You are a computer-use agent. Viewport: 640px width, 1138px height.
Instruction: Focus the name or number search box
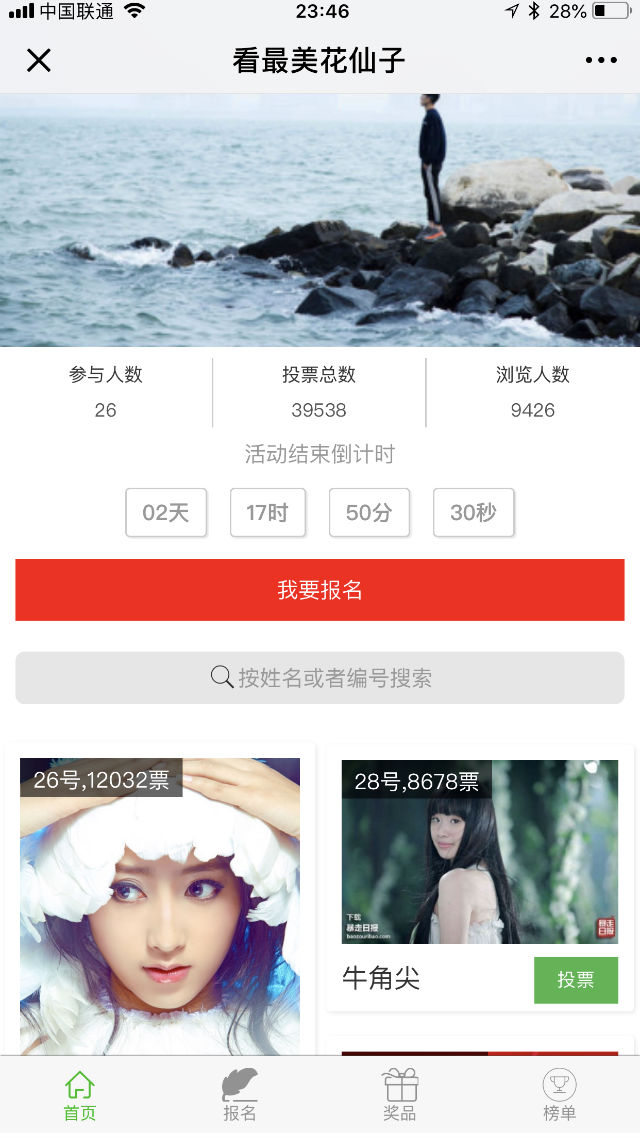pos(320,678)
